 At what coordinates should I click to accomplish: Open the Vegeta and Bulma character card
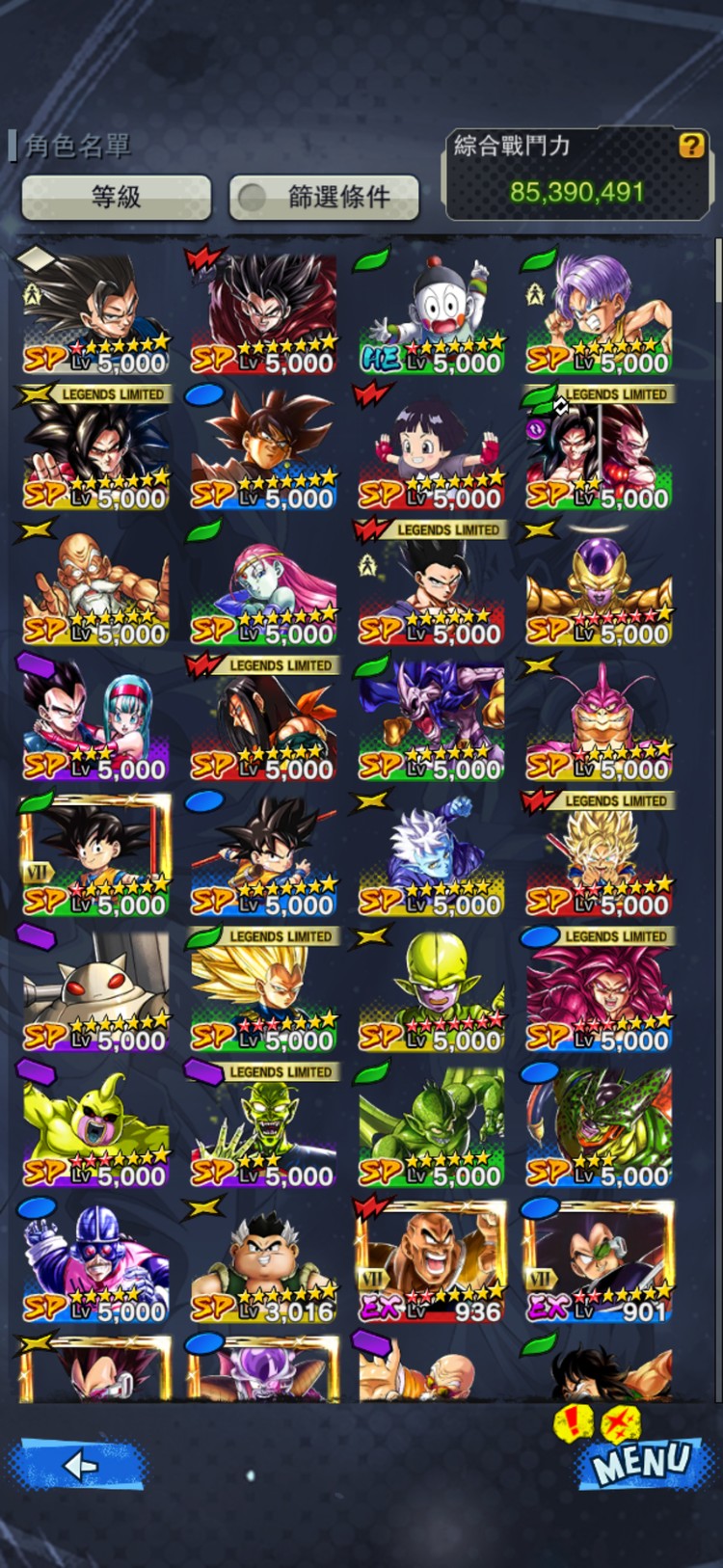95,720
